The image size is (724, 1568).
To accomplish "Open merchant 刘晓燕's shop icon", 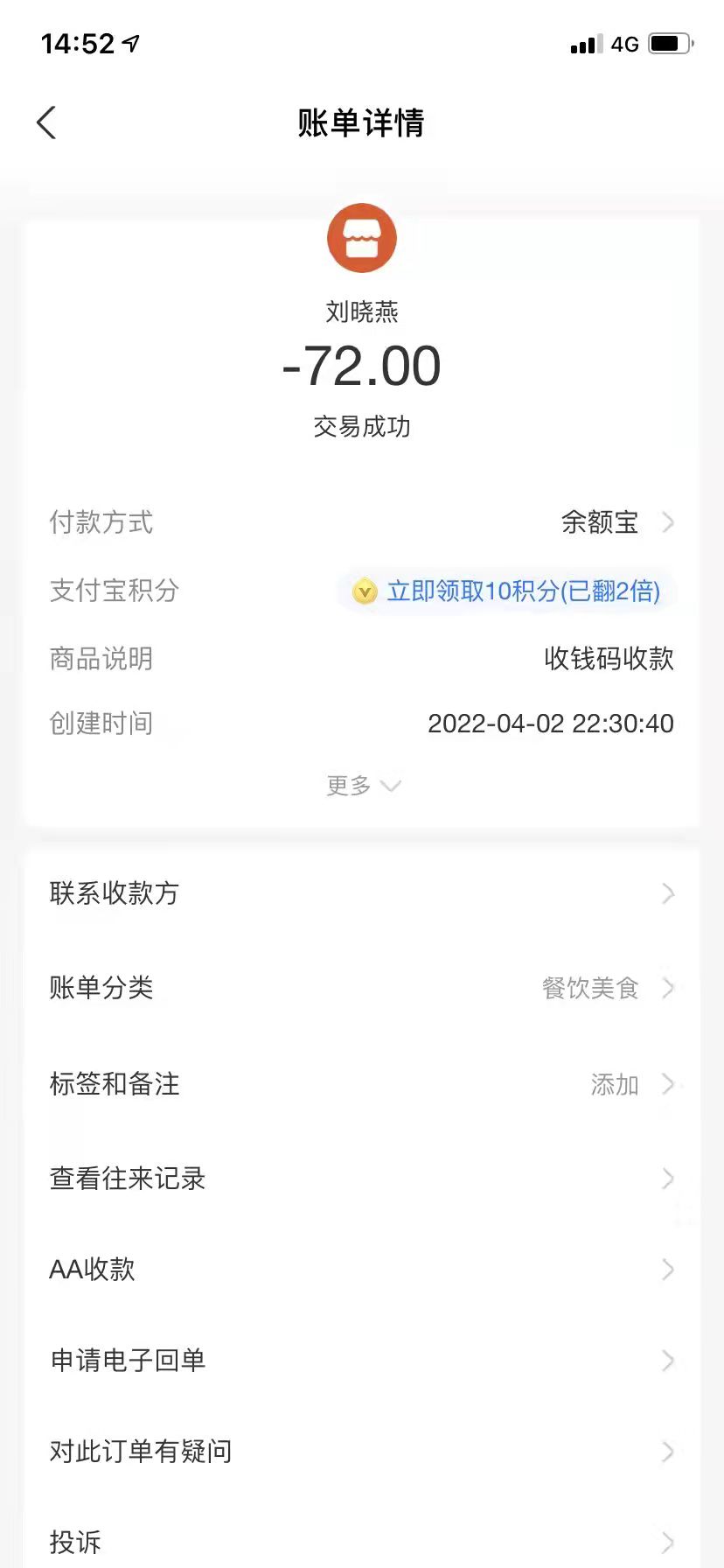I will (x=362, y=238).
